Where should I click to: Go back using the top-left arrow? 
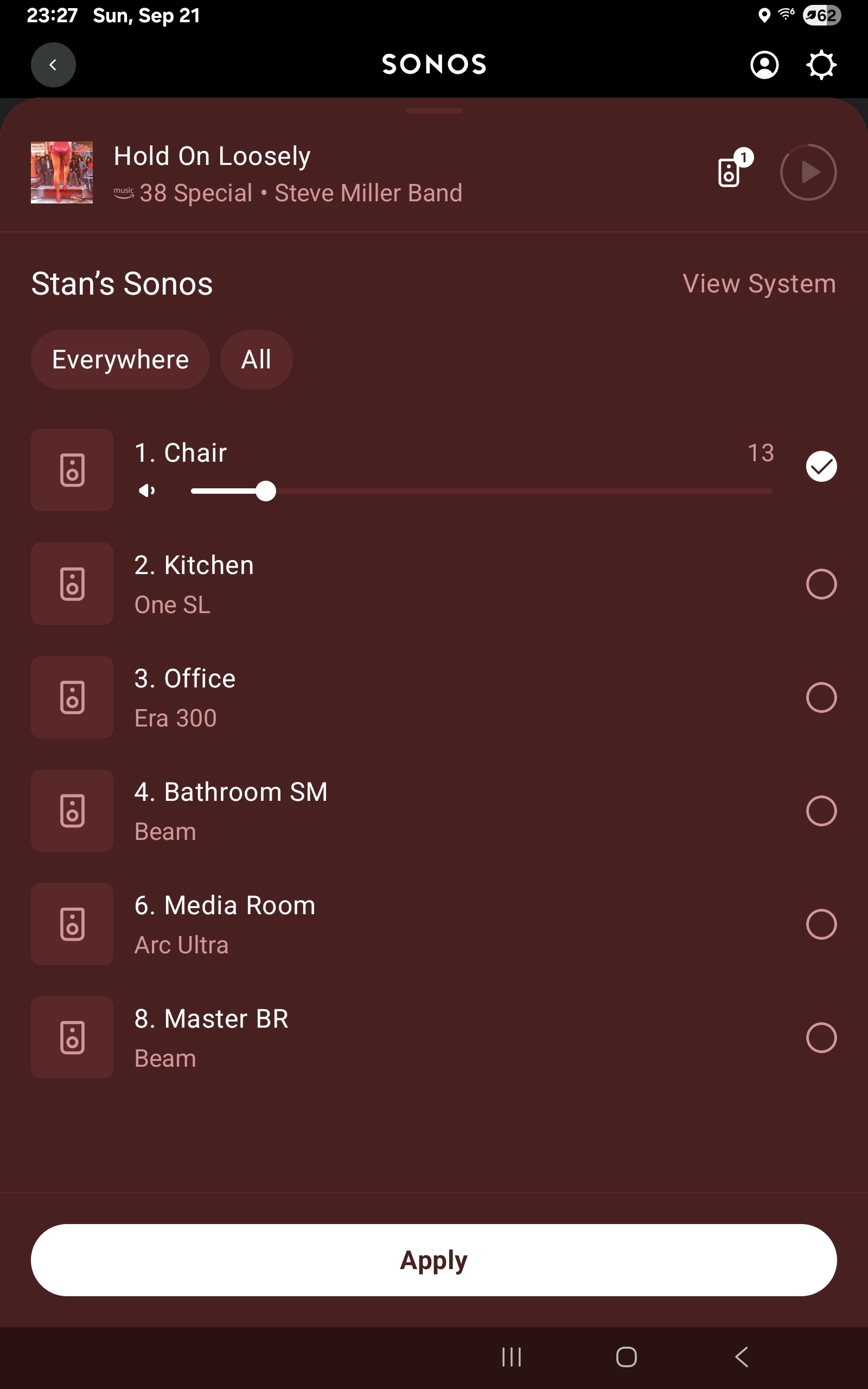[53, 65]
